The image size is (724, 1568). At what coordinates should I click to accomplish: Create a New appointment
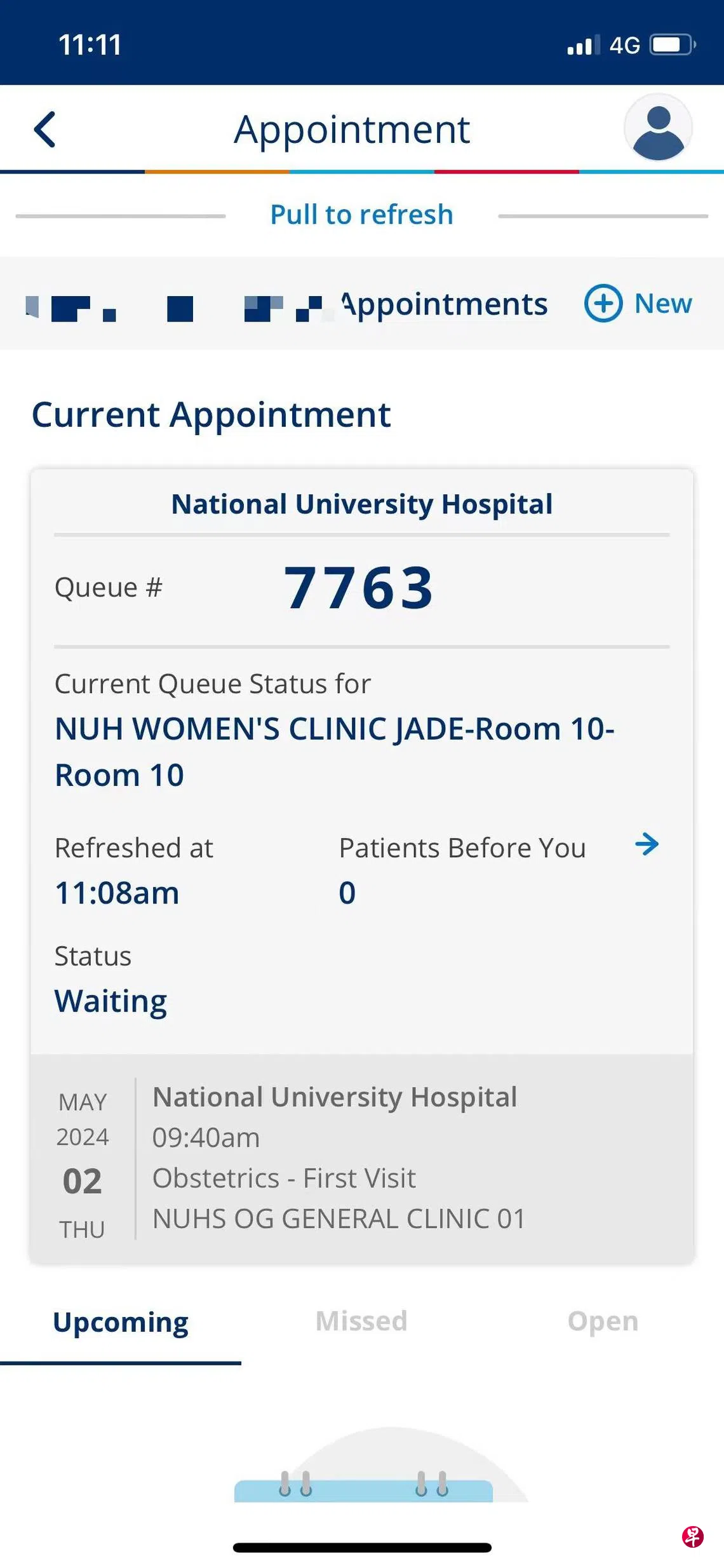coord(638,304)
